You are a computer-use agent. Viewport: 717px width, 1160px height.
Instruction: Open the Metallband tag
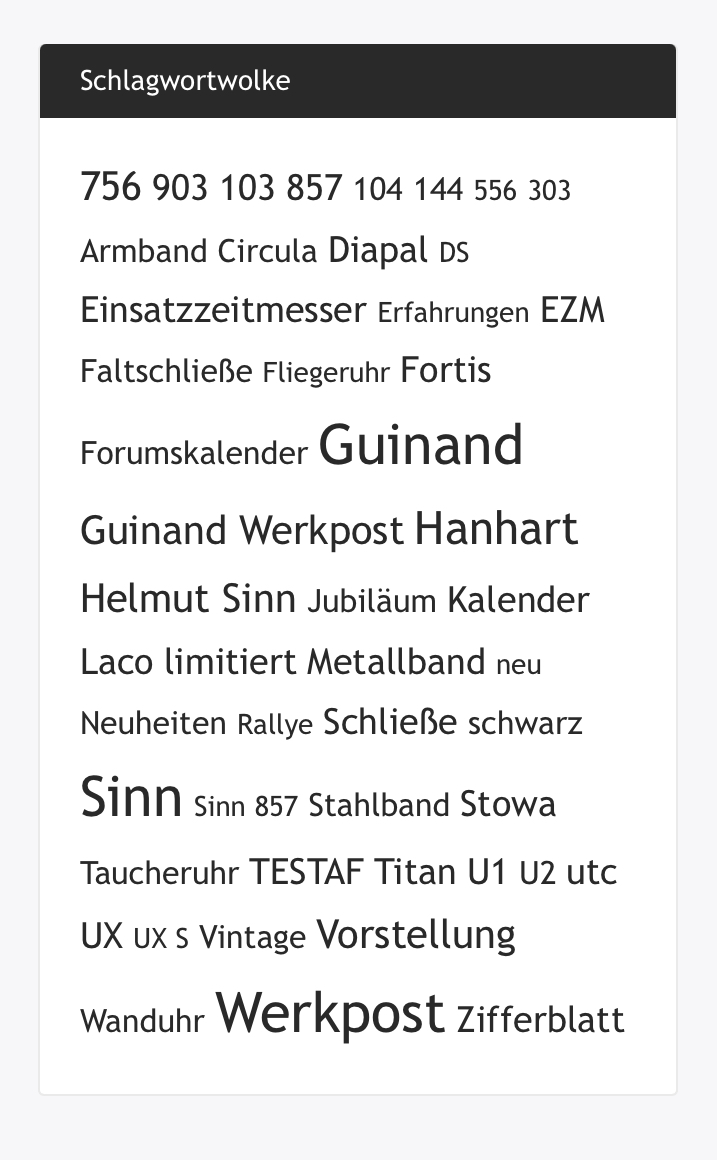point(395,662)
